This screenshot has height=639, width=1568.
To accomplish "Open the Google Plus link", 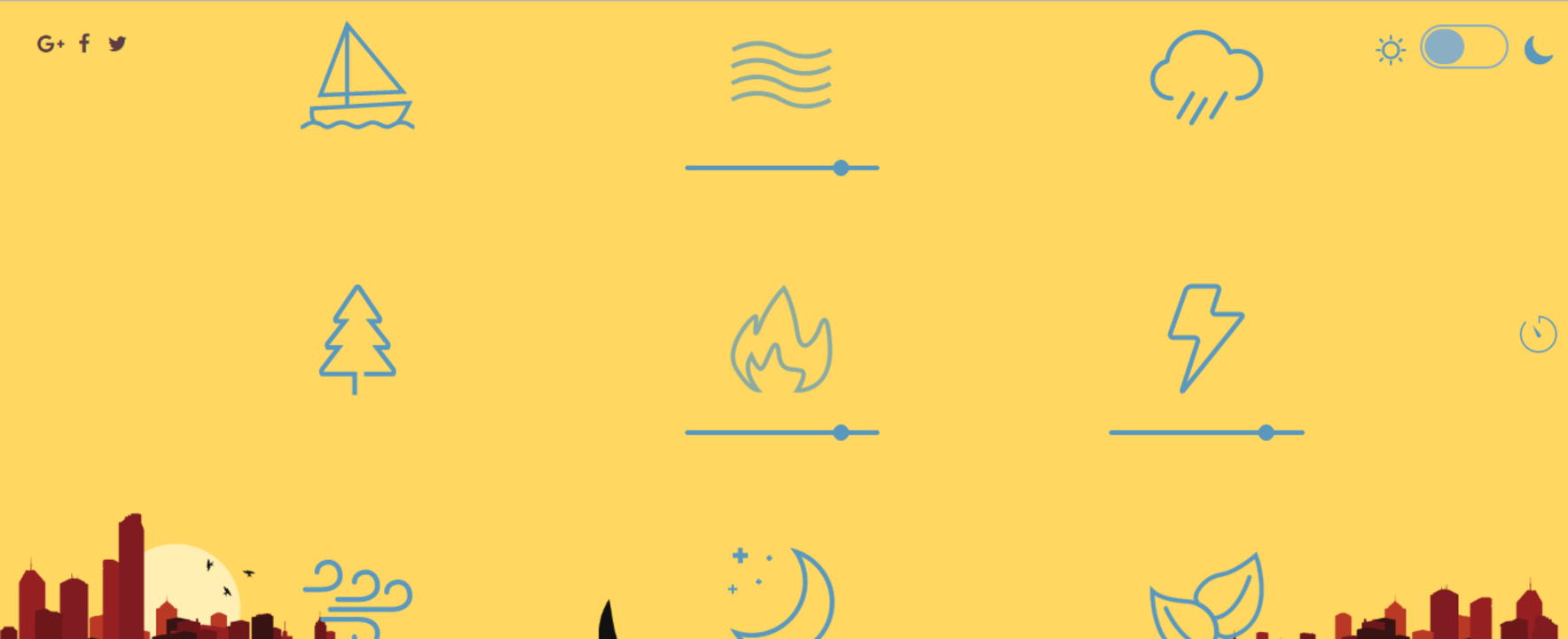I will 50,43.
